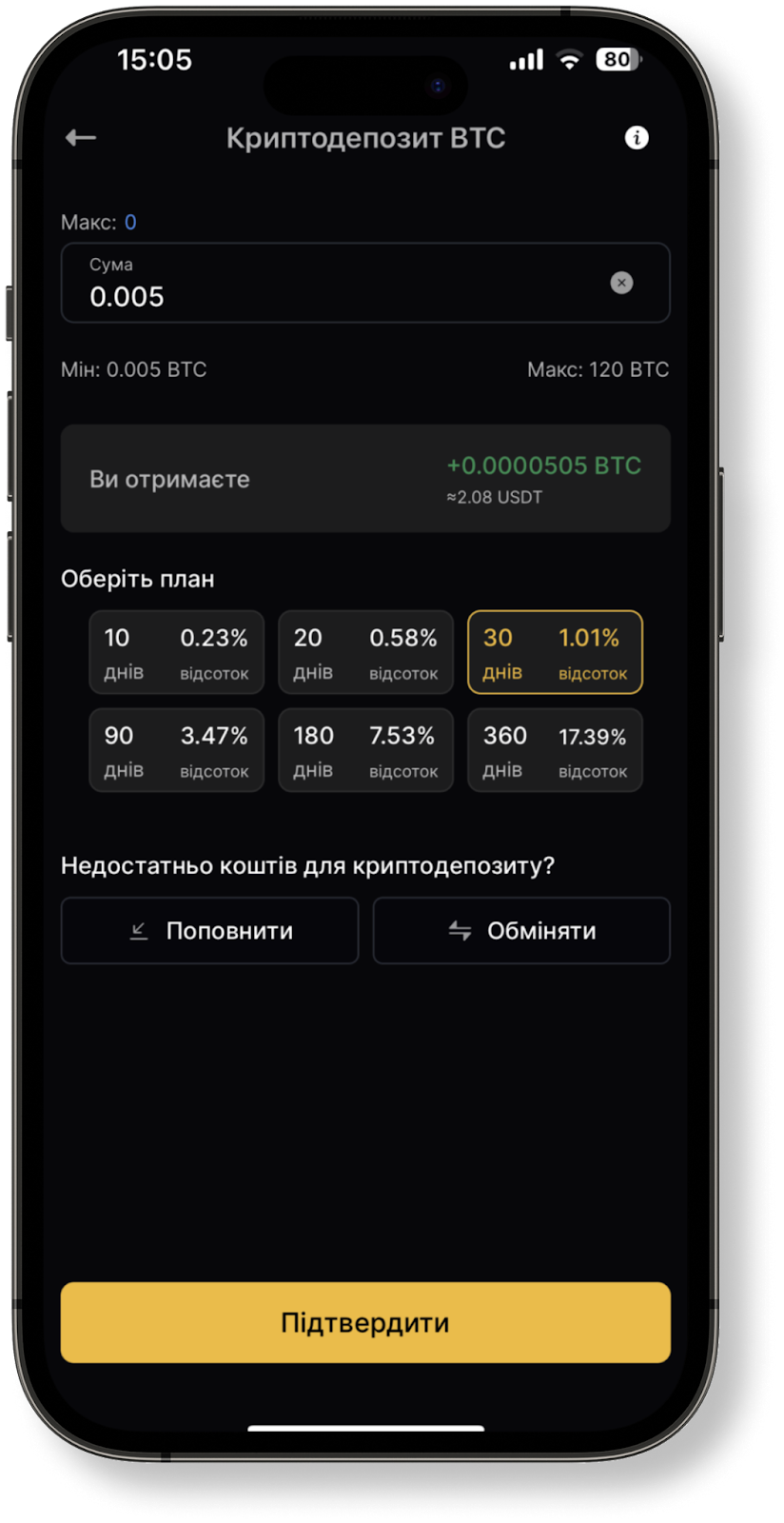The image size is (784, 1523).
Task: Pick the 90 днів 3.47% plan
Action: click(176, 750)
